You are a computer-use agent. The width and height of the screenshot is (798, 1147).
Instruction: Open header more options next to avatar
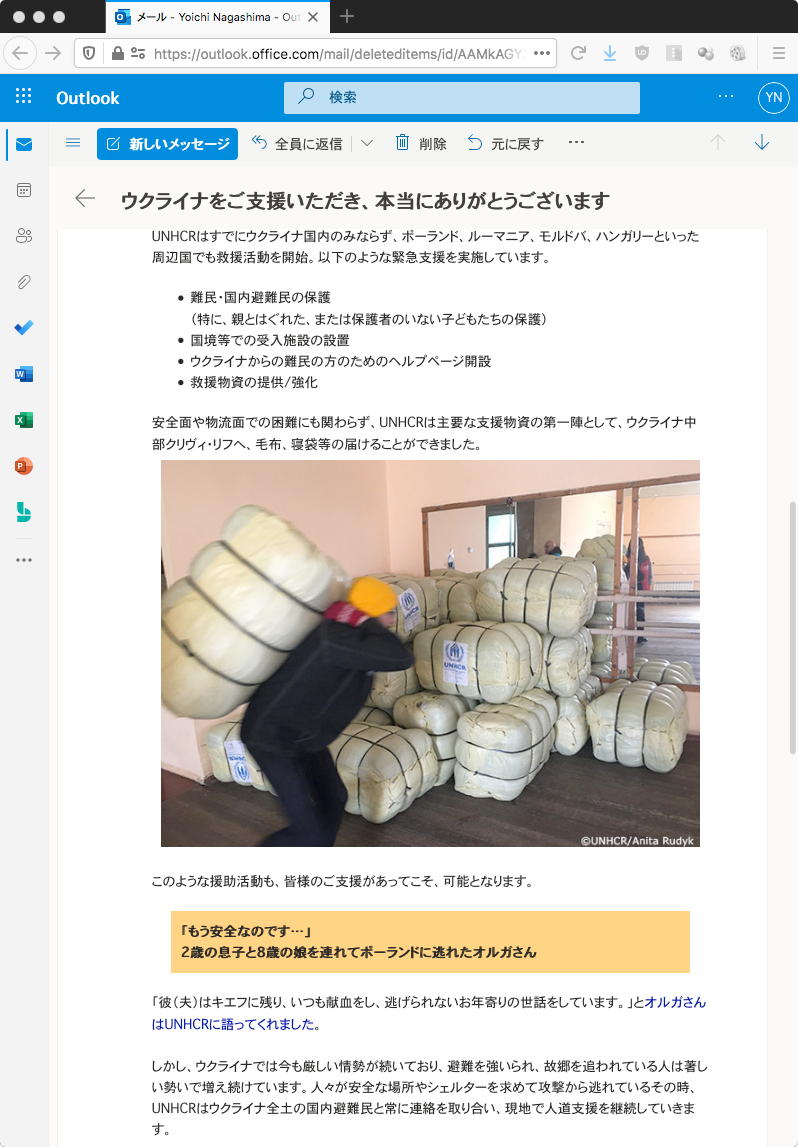pyautogui.click(x=726, y=97)
